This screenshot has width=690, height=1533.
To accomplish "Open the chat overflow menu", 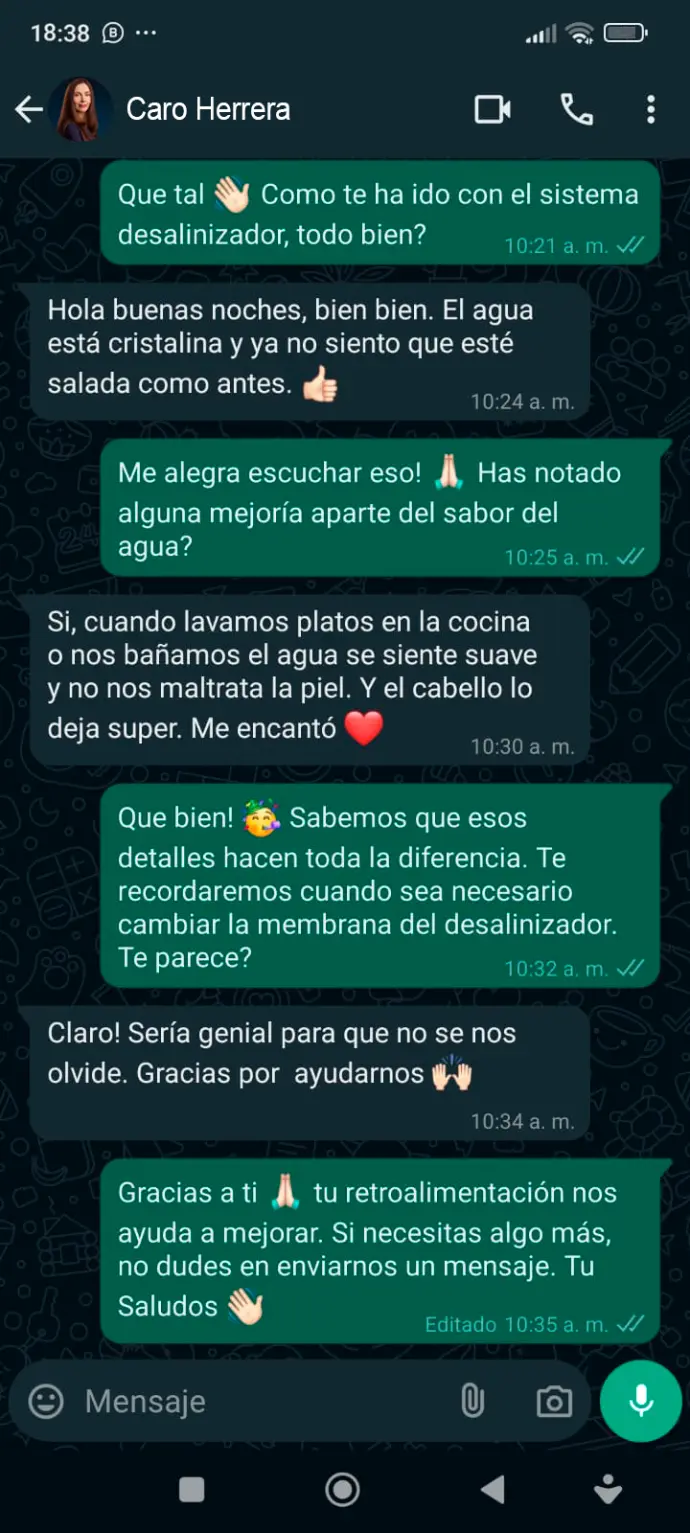I will (651, 109).
